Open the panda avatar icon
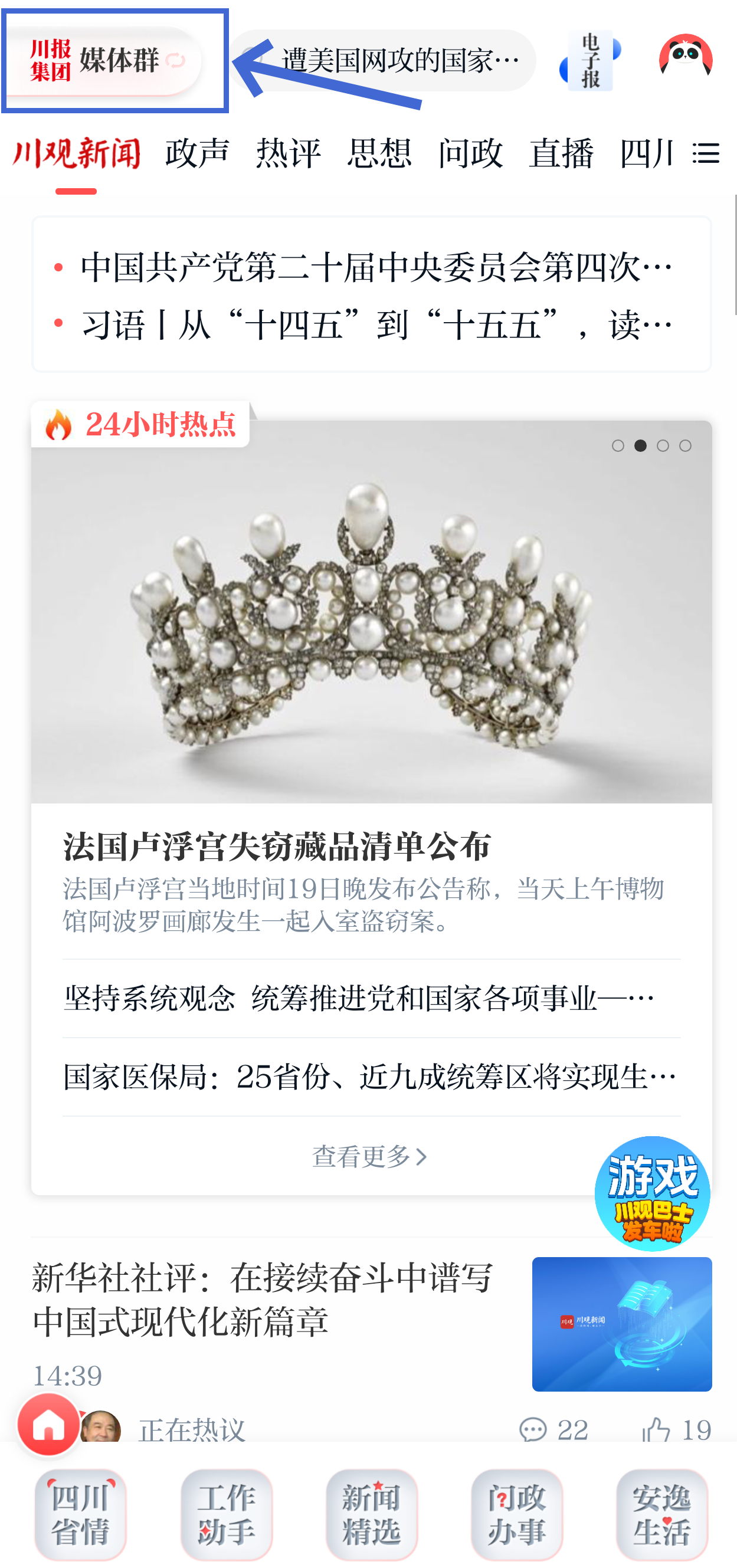The width and height of the screenshot is (737, 1568). tap(685, 58)
